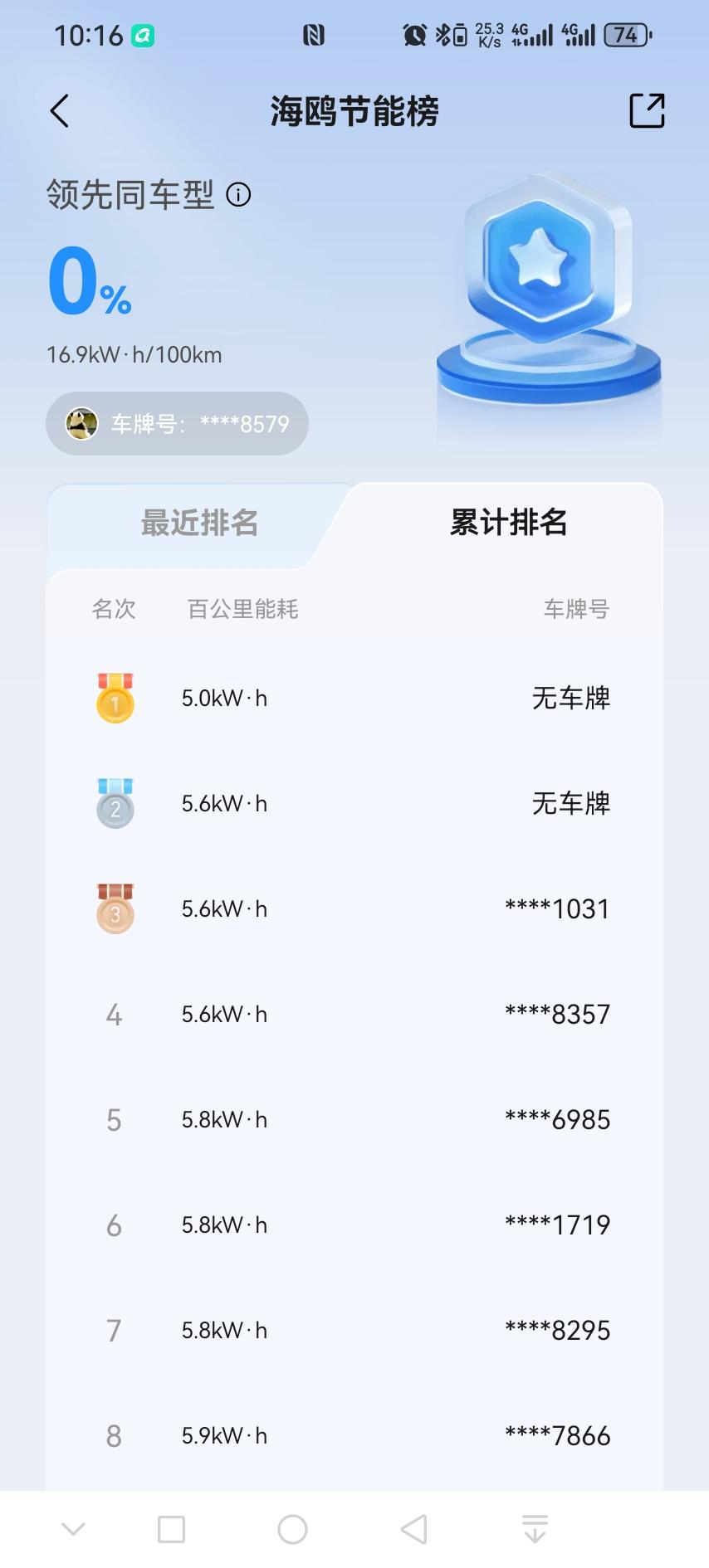Tap the Bluetooth icon in status bar
The image size is (709, 1568).
click(441, 35)
